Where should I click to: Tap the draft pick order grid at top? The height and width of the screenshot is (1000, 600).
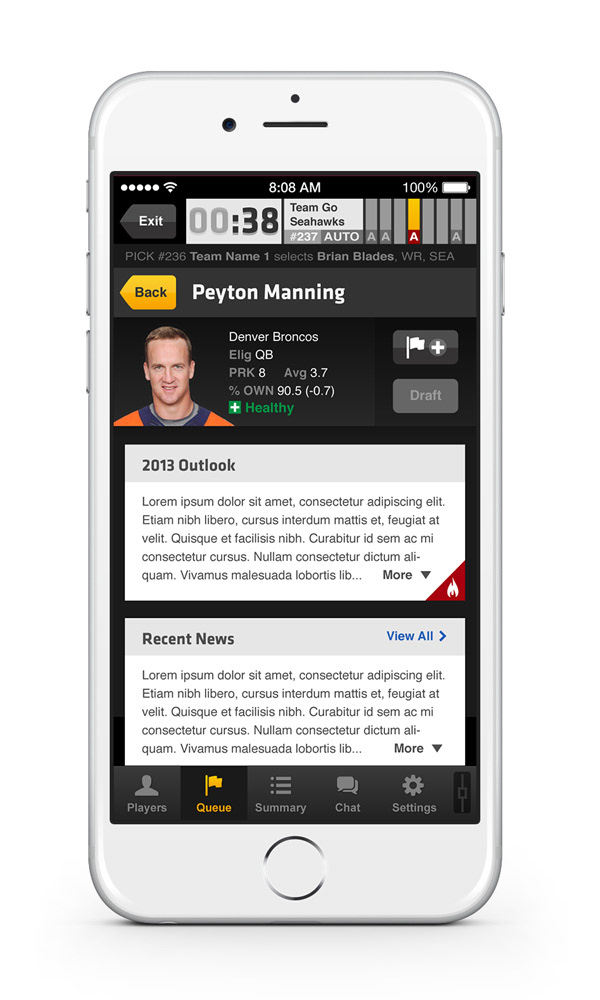click(x=420, y=221)
